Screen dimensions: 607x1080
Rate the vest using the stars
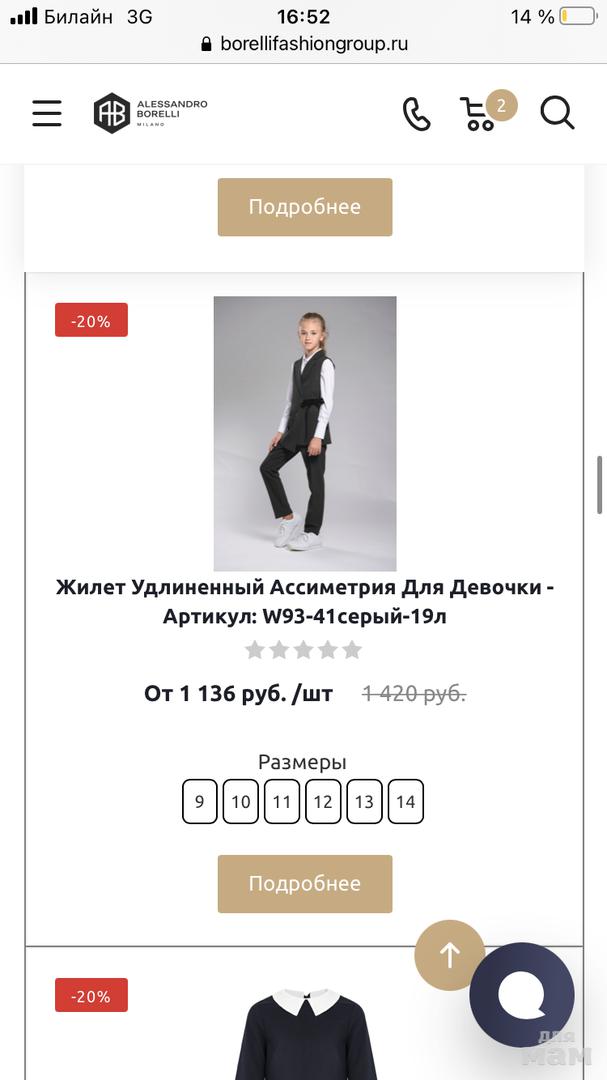(304, 650)
